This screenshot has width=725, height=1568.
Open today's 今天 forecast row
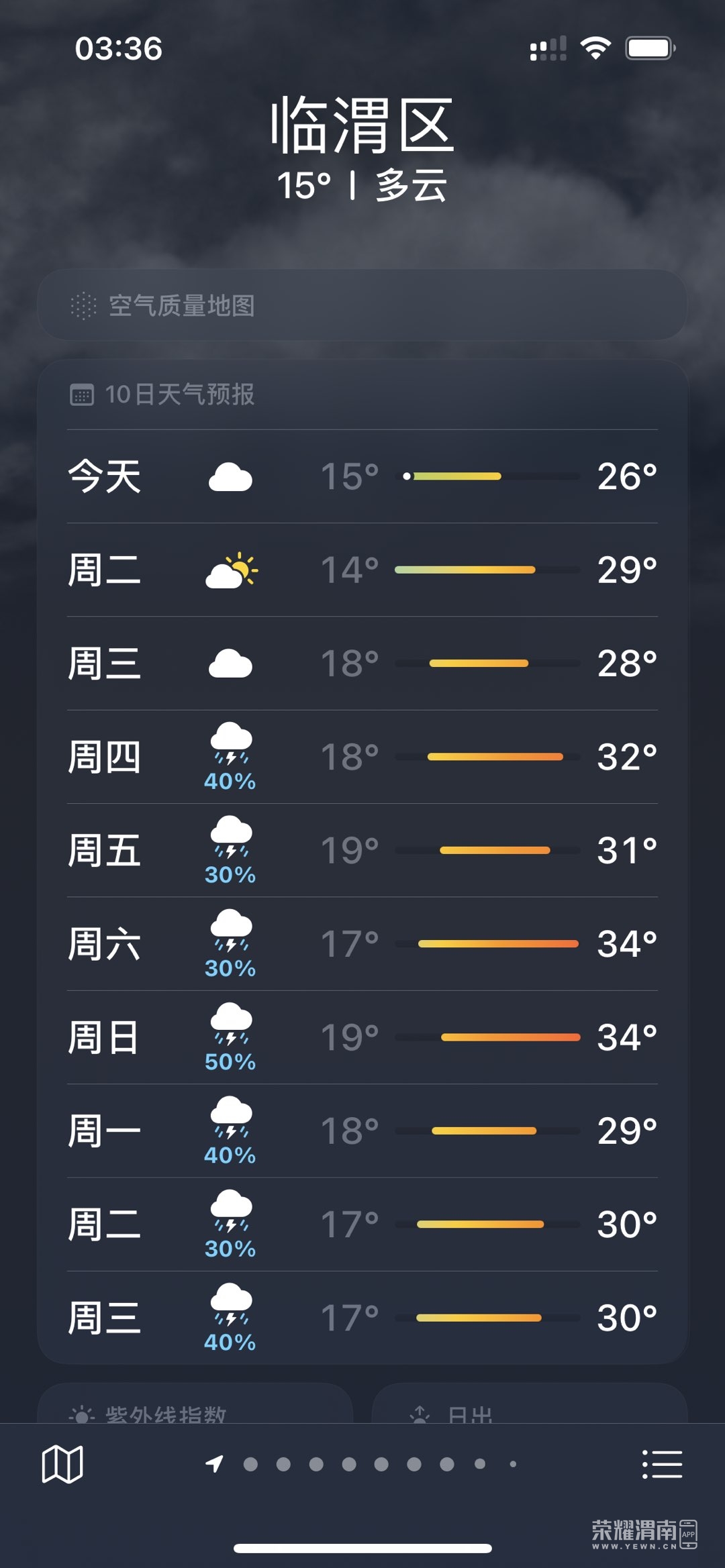[362, 476]
